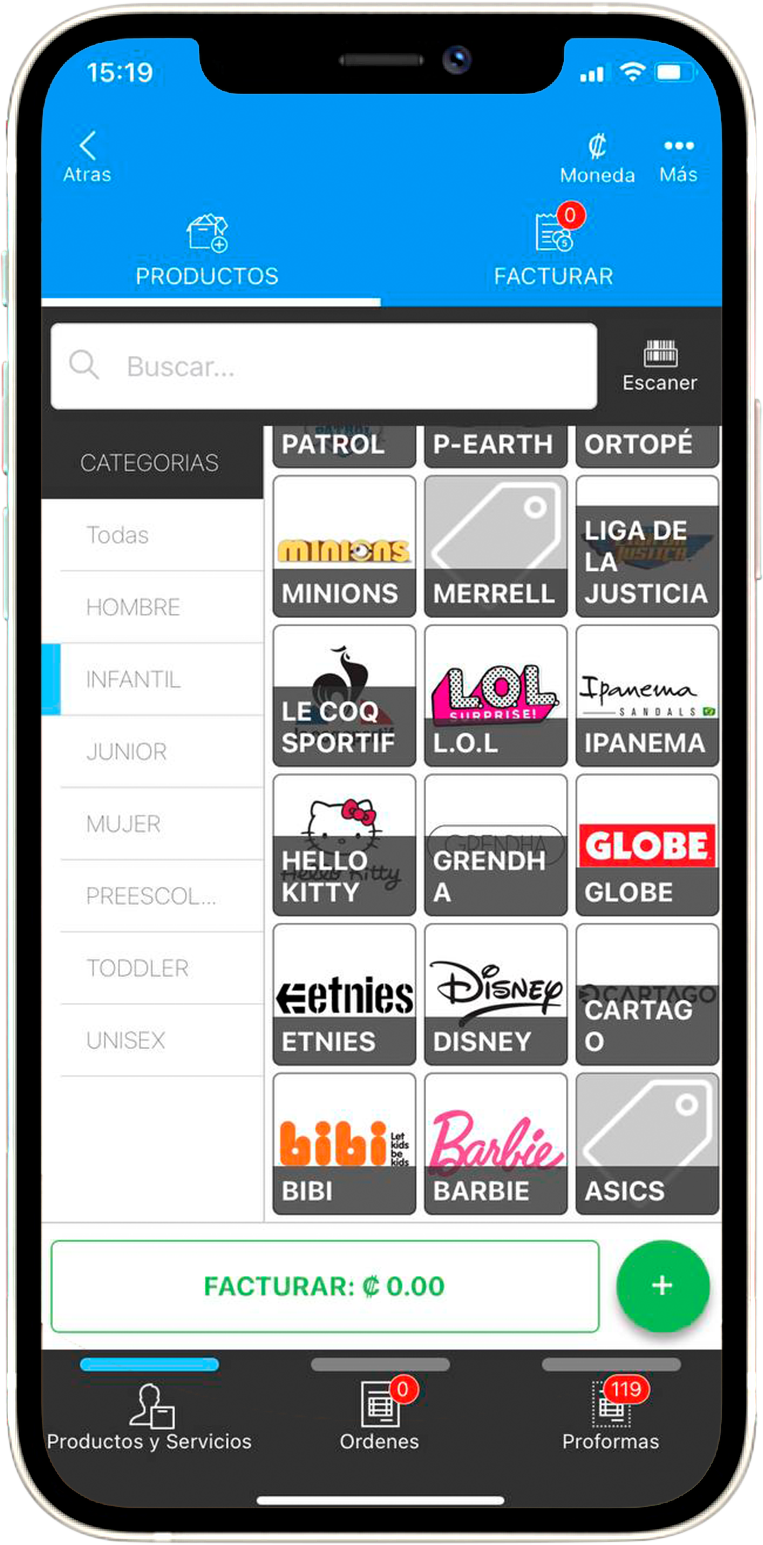This screenshot has height=1545, width=763.
Task: Select the PRODUCTOS tab
Action: pyautogui.click(x=207, y=250)
